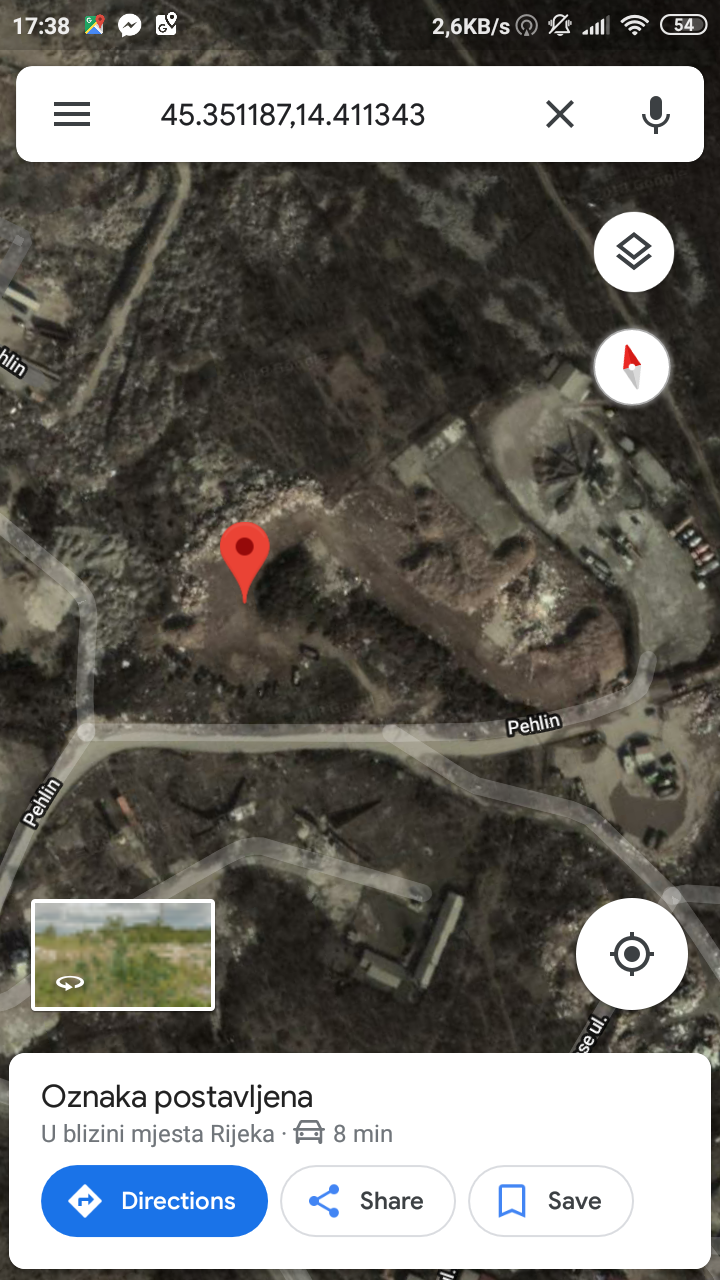This screenshot has width=720, height=1280.
Task: Open the hamburger menu drawer
Action: click(72, 114)
